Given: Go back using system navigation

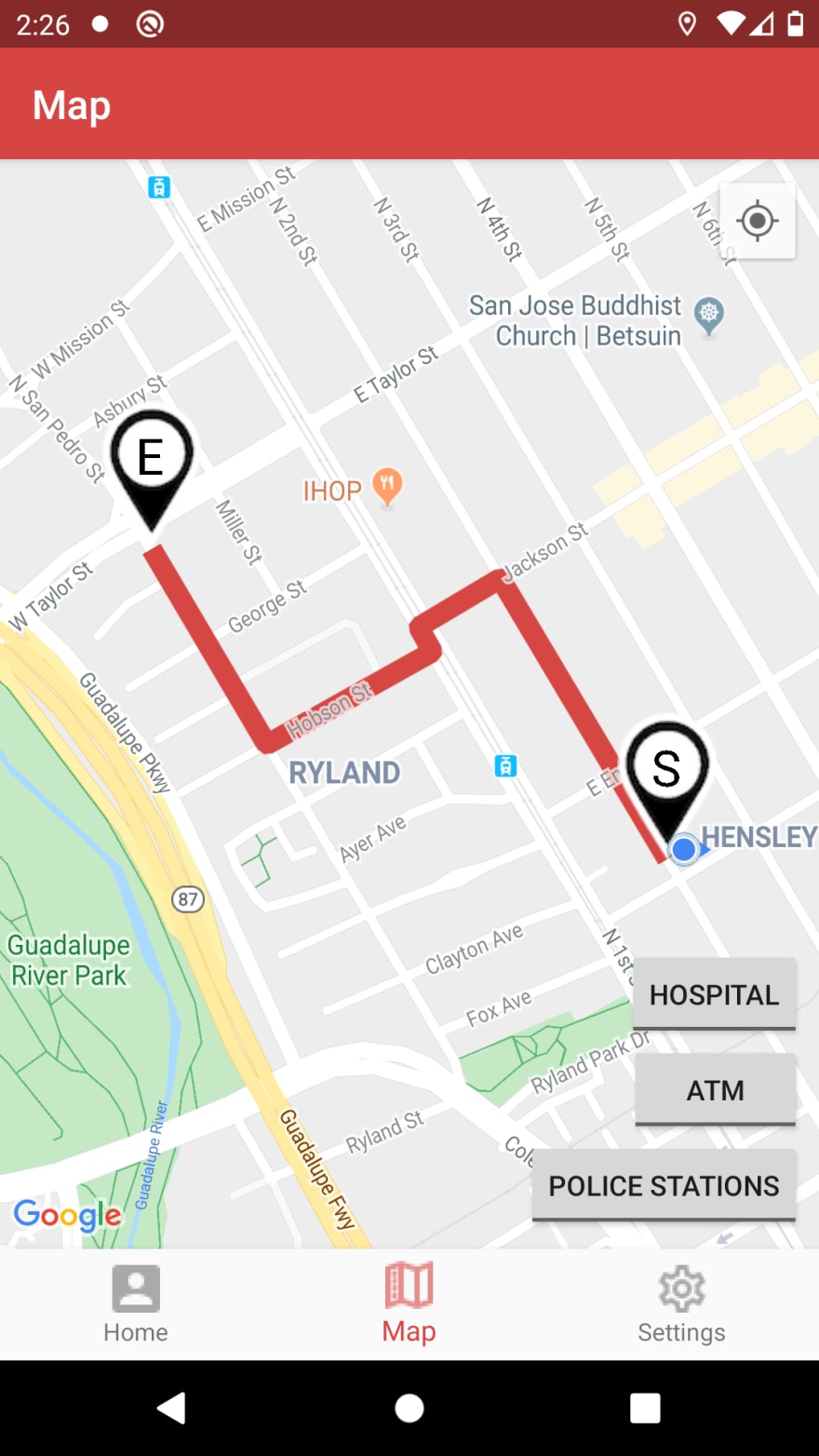Looking at the screenshot, I should pyautogui.click(x=171, y=1409).
